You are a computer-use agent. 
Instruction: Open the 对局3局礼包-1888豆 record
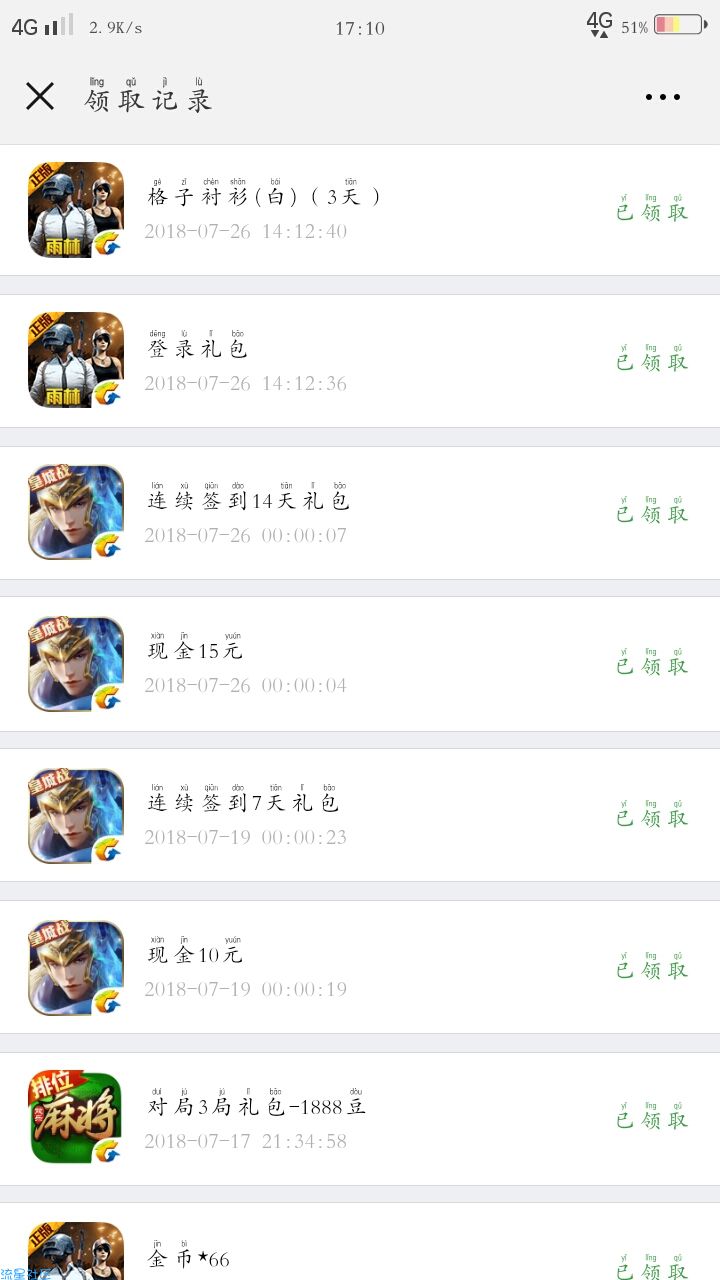(360, 1119)
